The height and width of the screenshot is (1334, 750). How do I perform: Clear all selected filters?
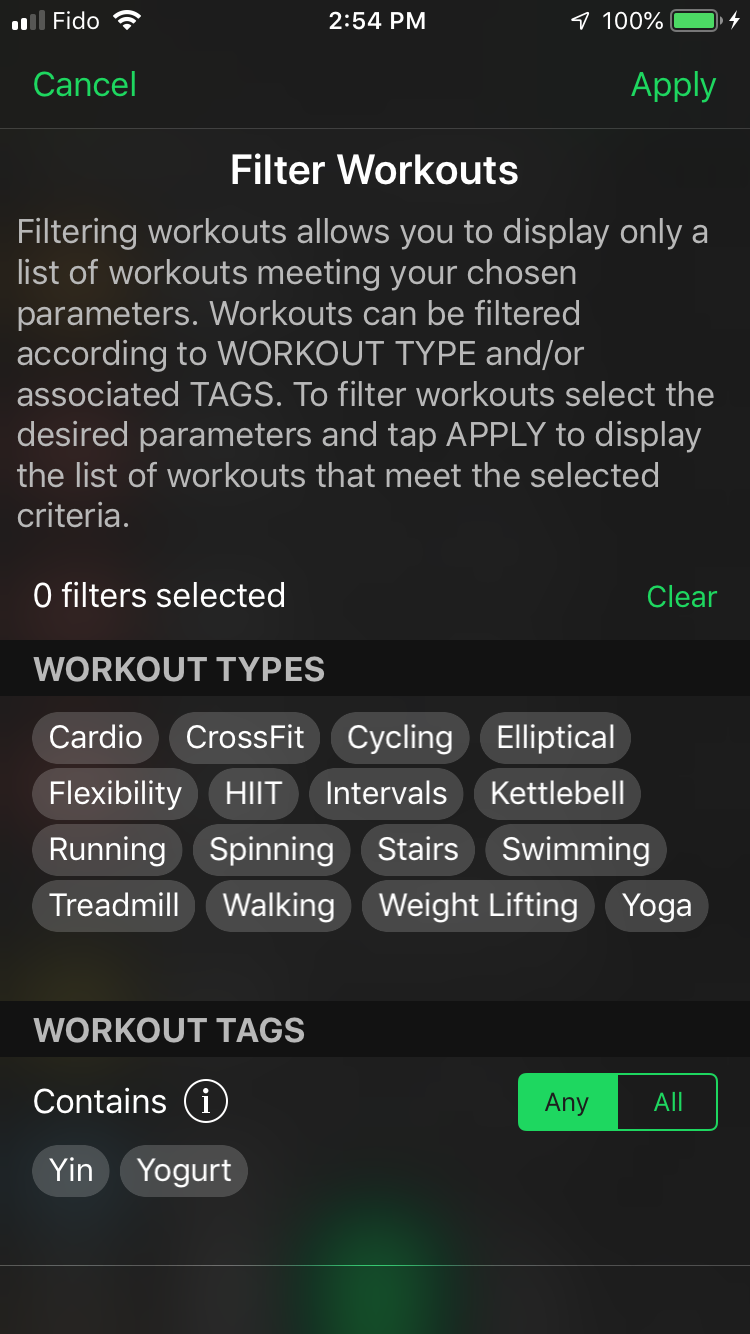[682, 597]
